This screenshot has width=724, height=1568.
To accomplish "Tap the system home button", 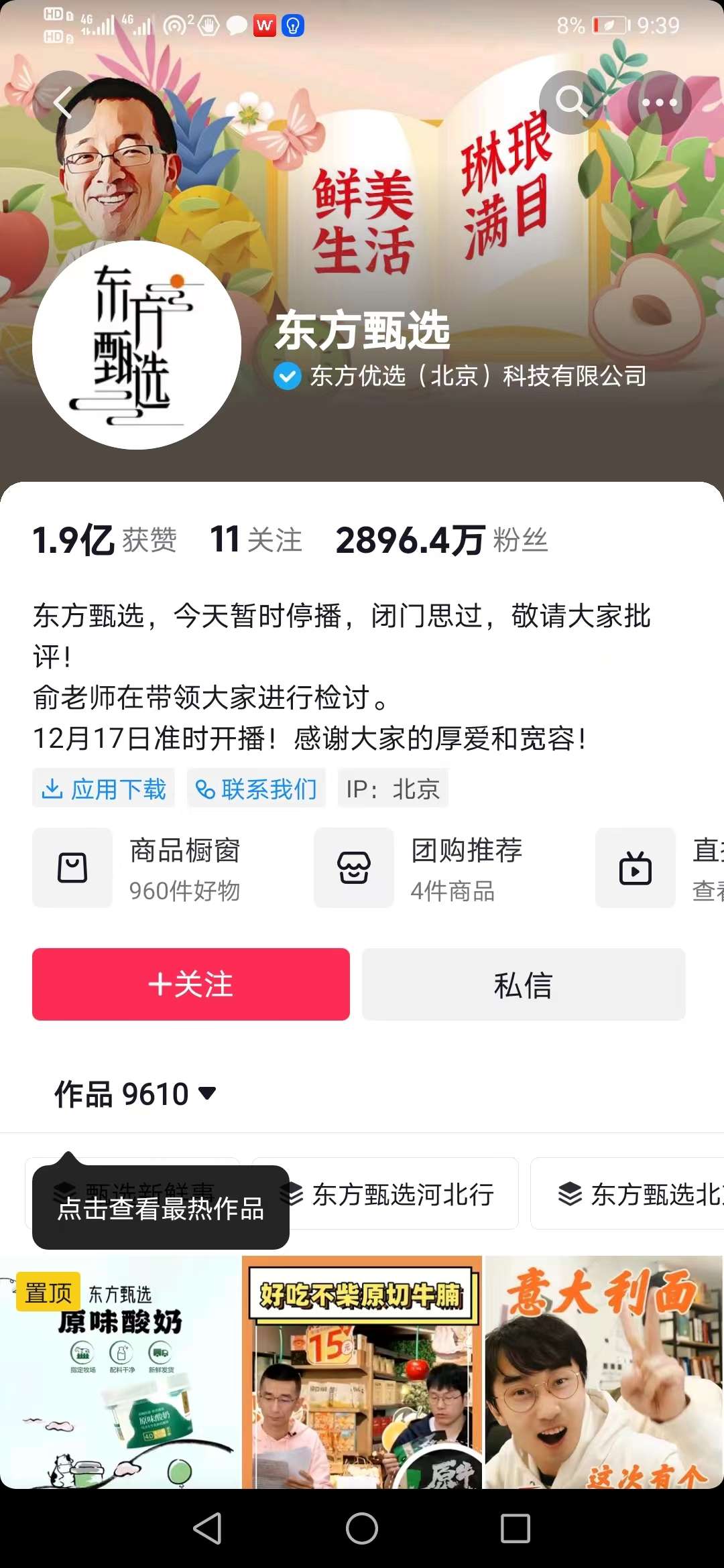I will (362, 1528).
